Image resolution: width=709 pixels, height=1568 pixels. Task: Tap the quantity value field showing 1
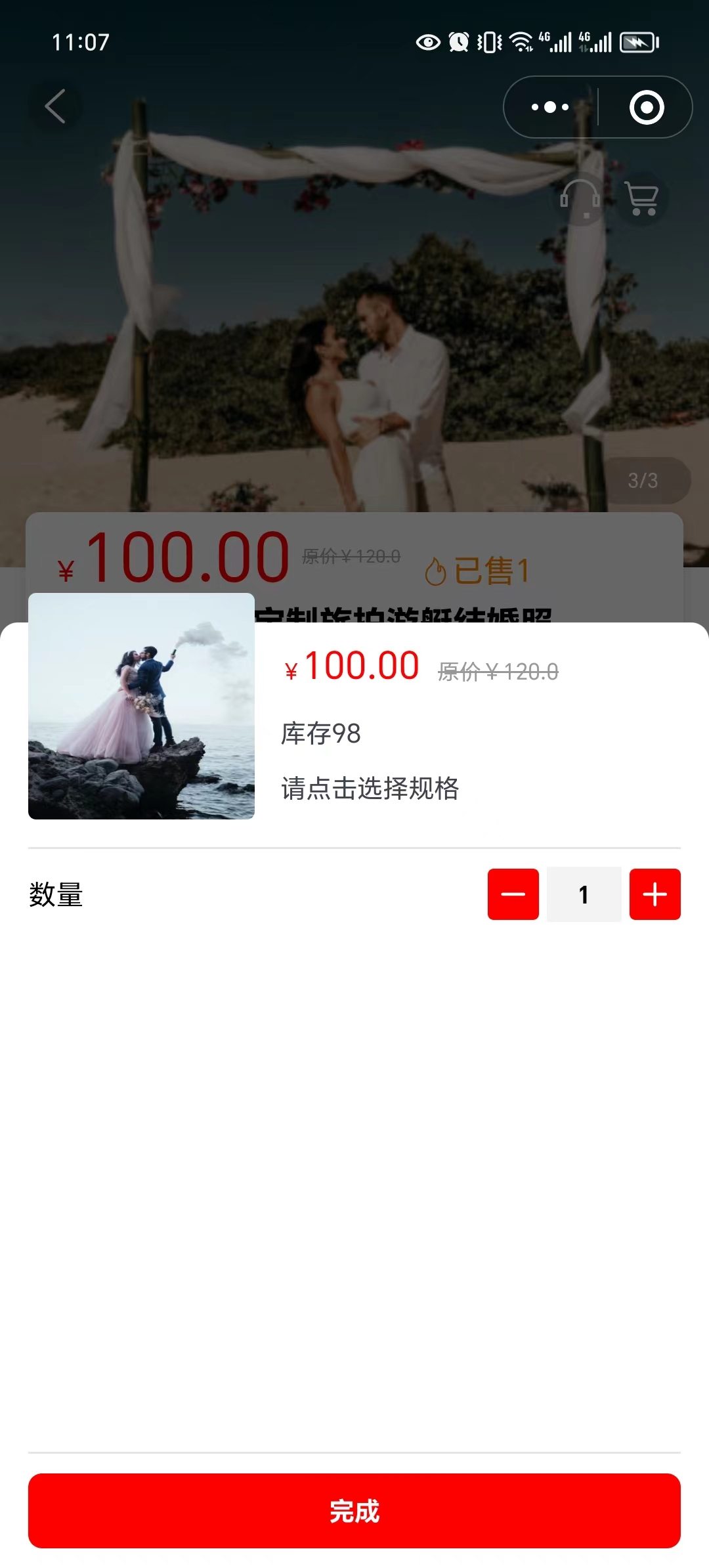coord(584,894)
